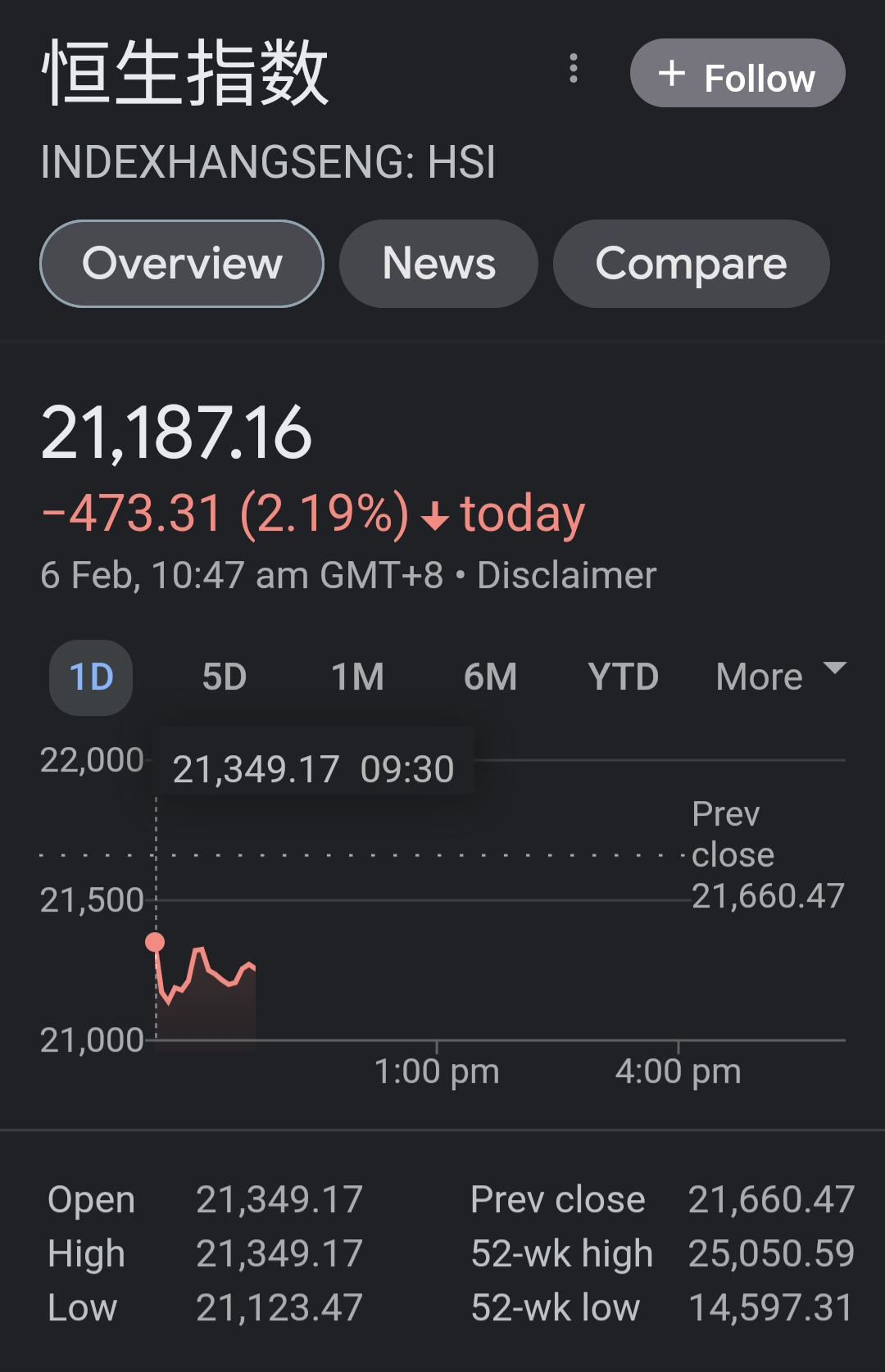Follow the Hang Seng Index

pyautogui.click(x=737, y=74)
